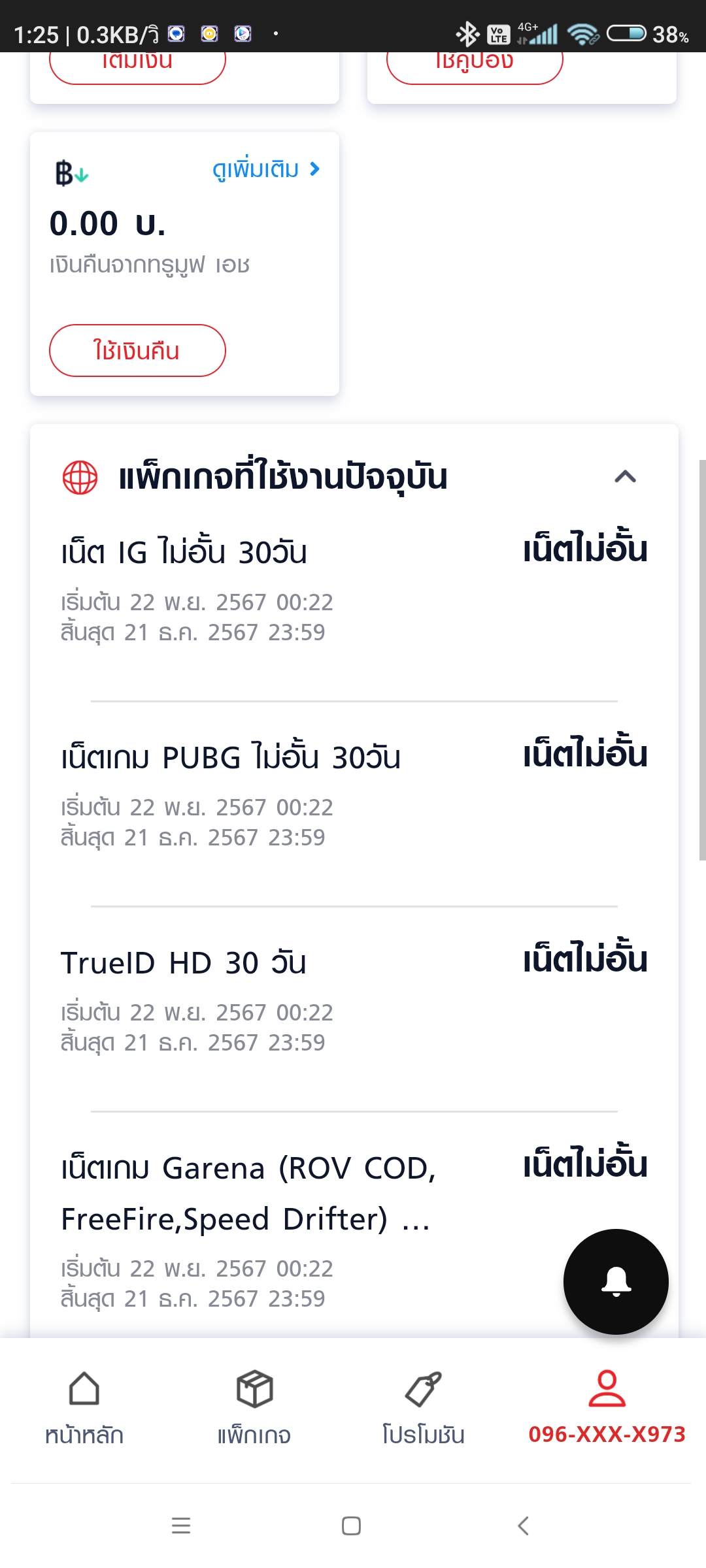This screenshot has width=706, height=1568.
Task: Open the ดูเพิ่มเติม link
Action: [x=266, y=169]
